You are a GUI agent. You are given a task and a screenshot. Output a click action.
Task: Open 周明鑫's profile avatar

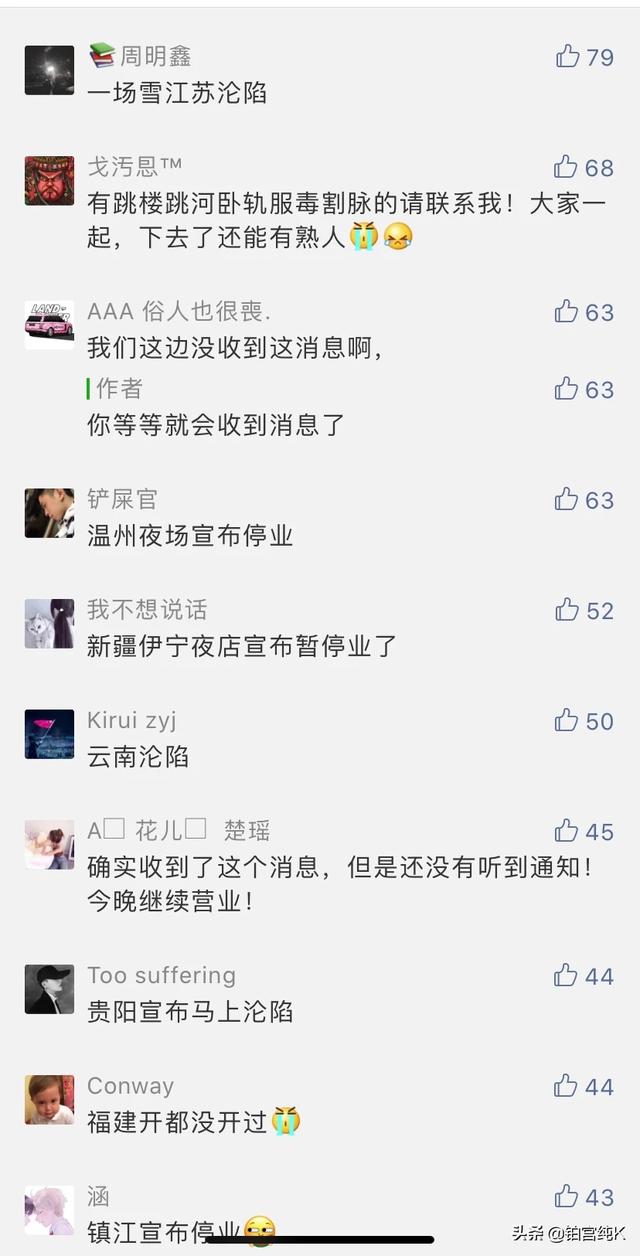point(49,70)
